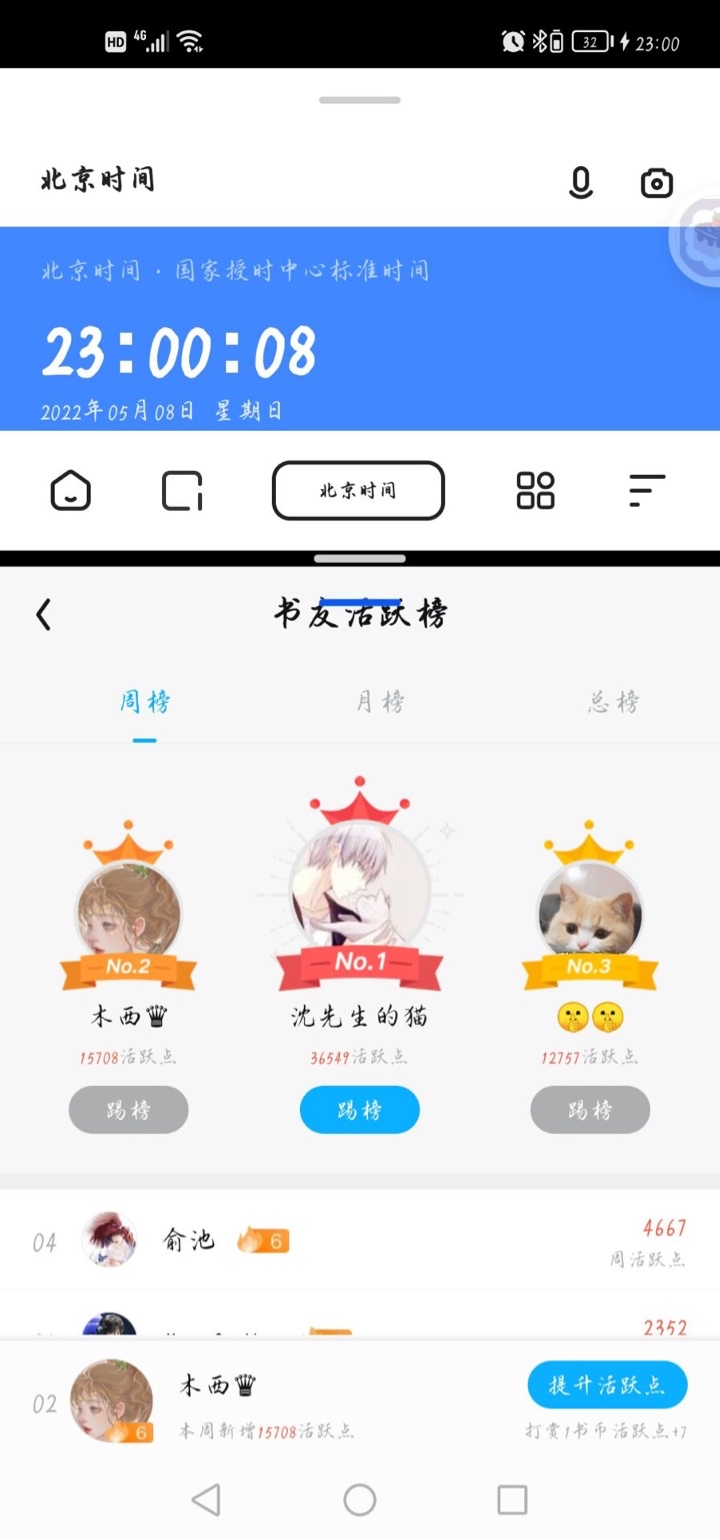Viewport: 720px width, 1540px height.
Task: Open the browser menu lines icon
Action: click(x=647, y=491)
